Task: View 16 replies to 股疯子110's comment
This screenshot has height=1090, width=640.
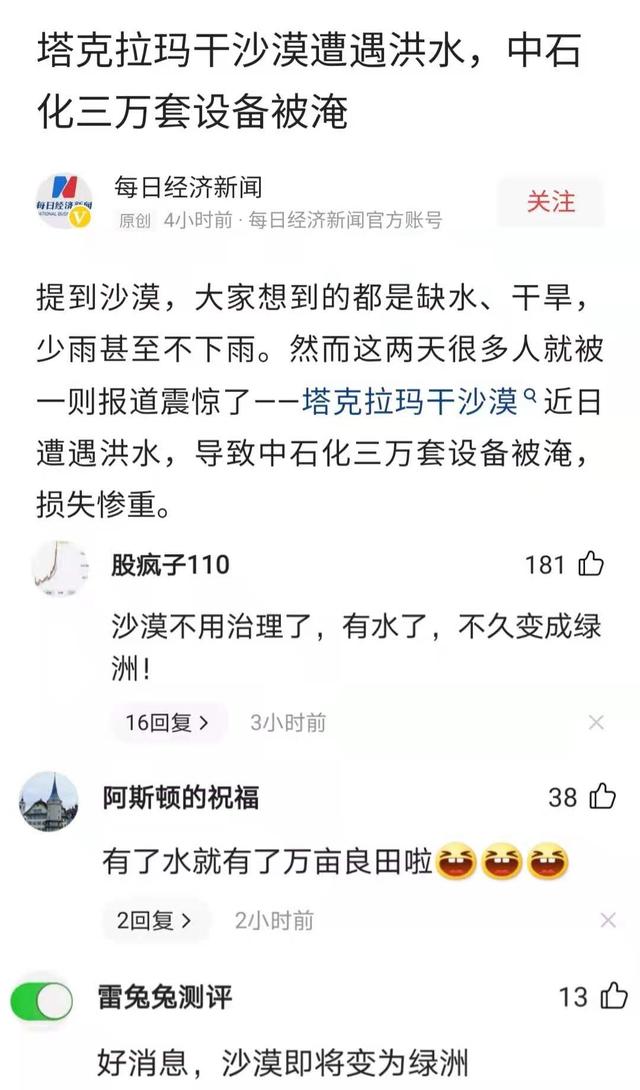Action: [x=168, y=722]
